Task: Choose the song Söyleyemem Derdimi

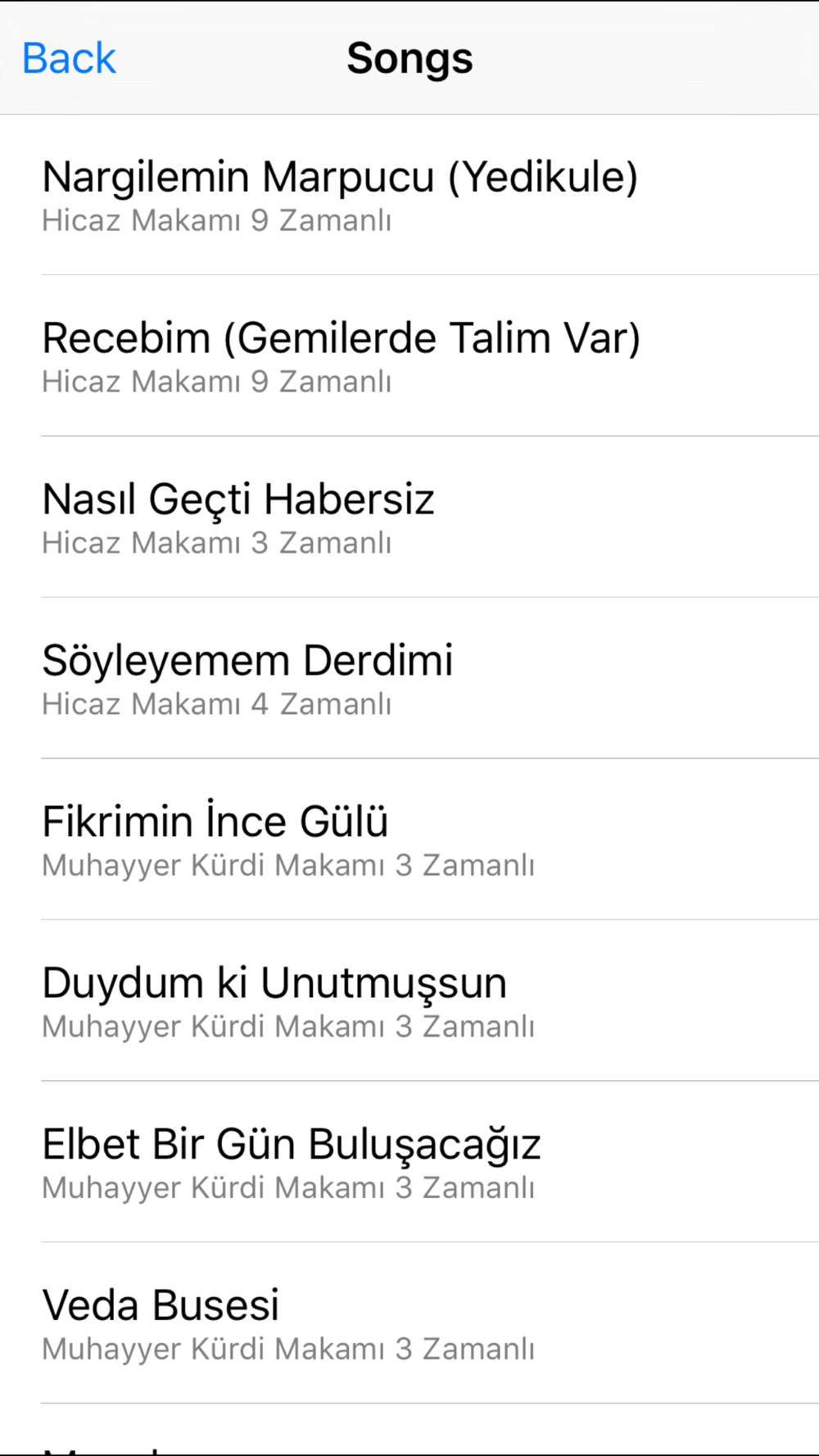Action: coord(409,678)
